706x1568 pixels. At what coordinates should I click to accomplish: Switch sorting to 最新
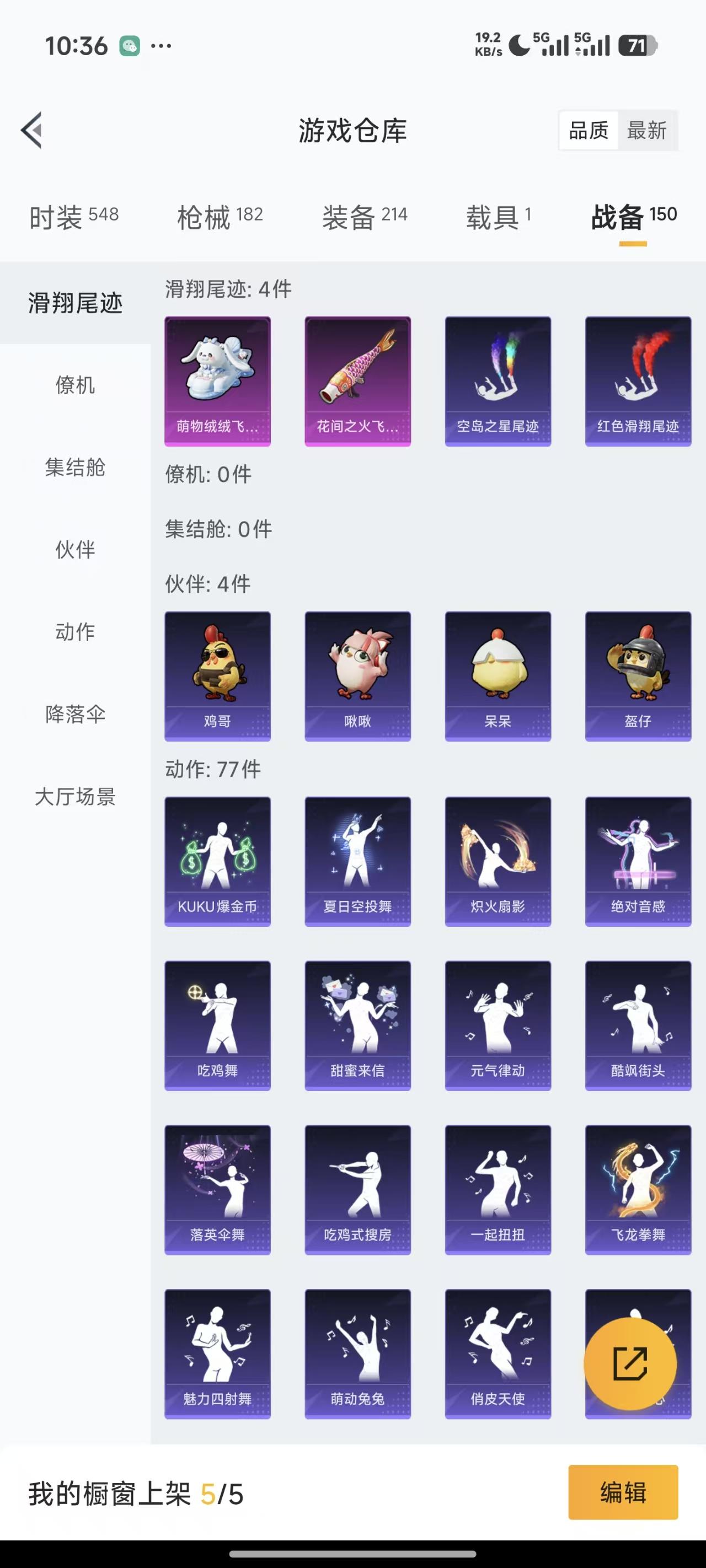point(648,130)
